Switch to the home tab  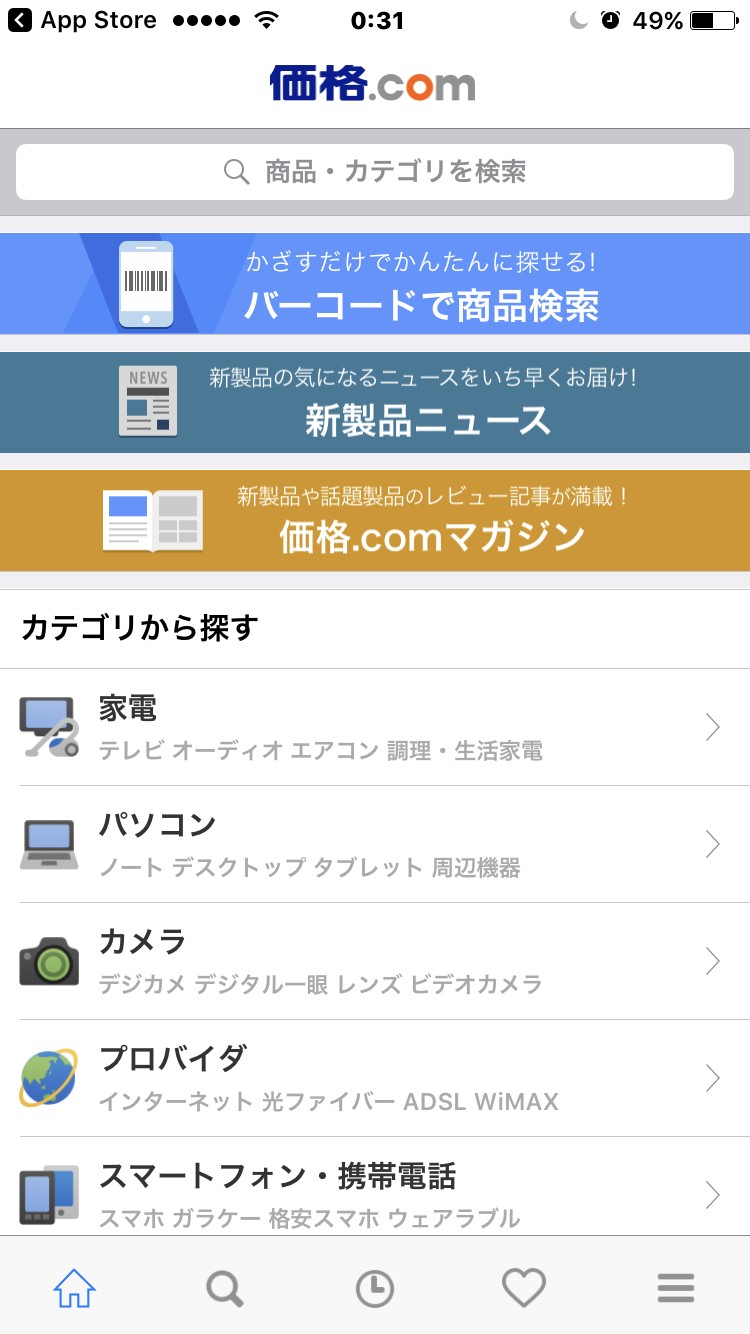click(74, 1288)
